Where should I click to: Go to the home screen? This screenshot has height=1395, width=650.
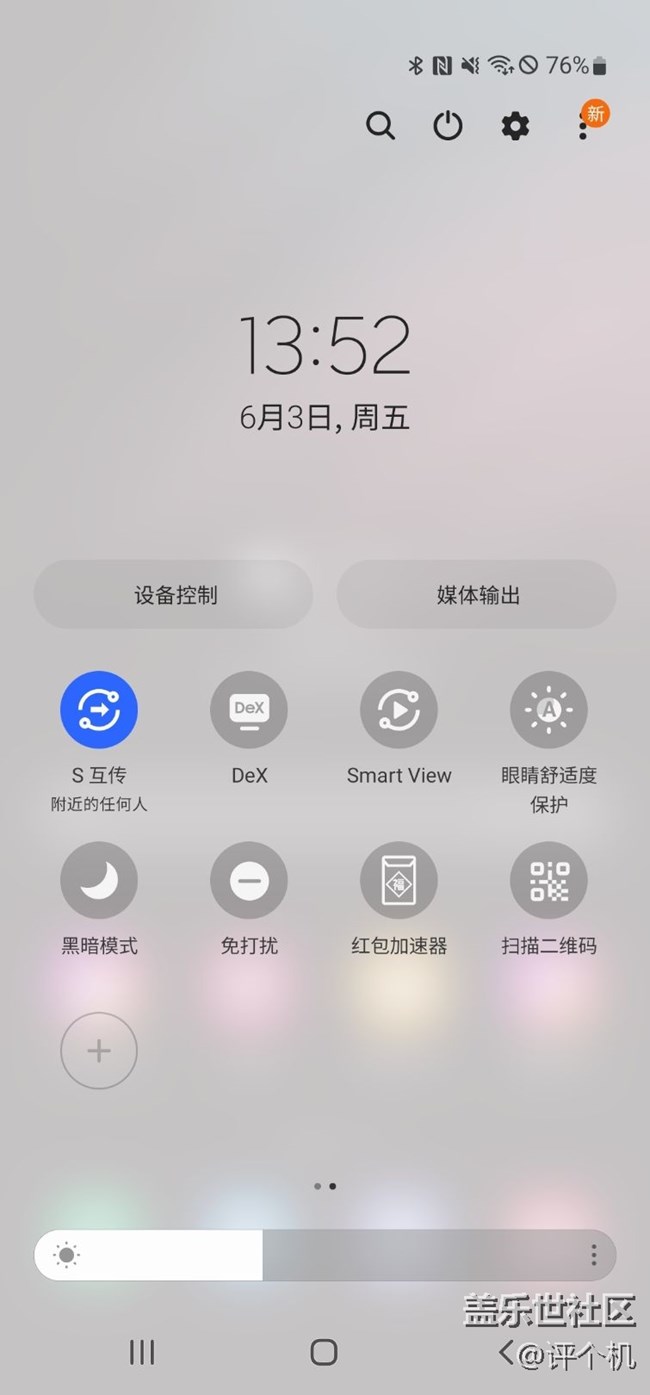(324, 1352)
